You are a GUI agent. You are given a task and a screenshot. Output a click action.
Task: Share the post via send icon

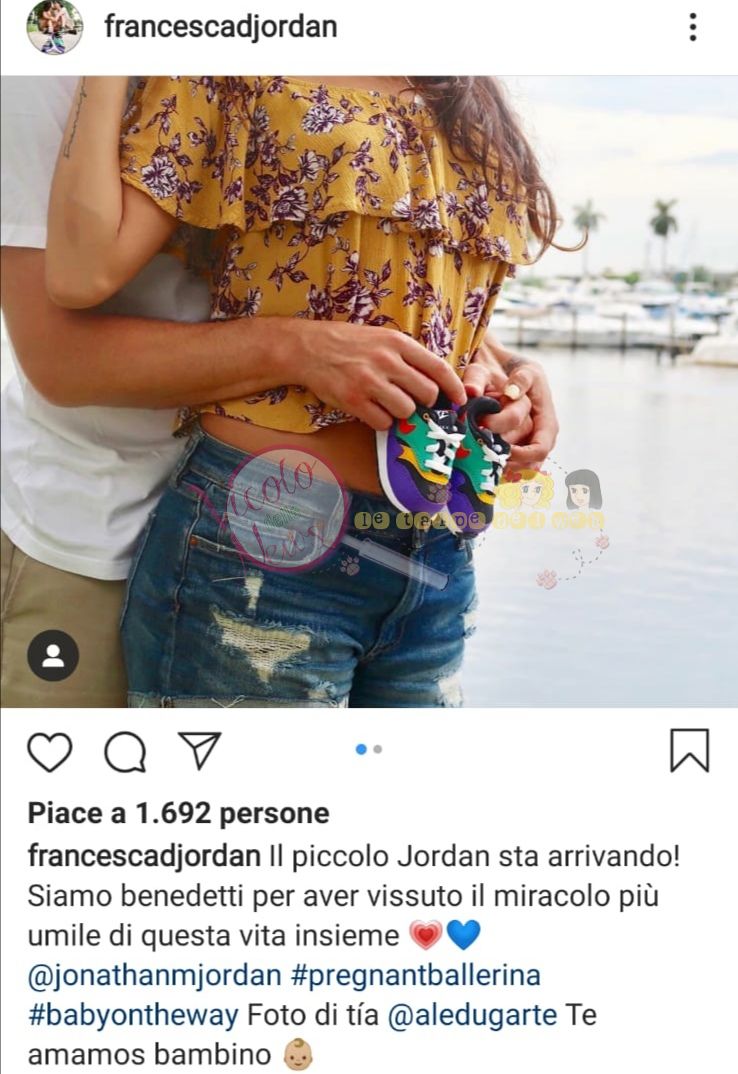199,751
